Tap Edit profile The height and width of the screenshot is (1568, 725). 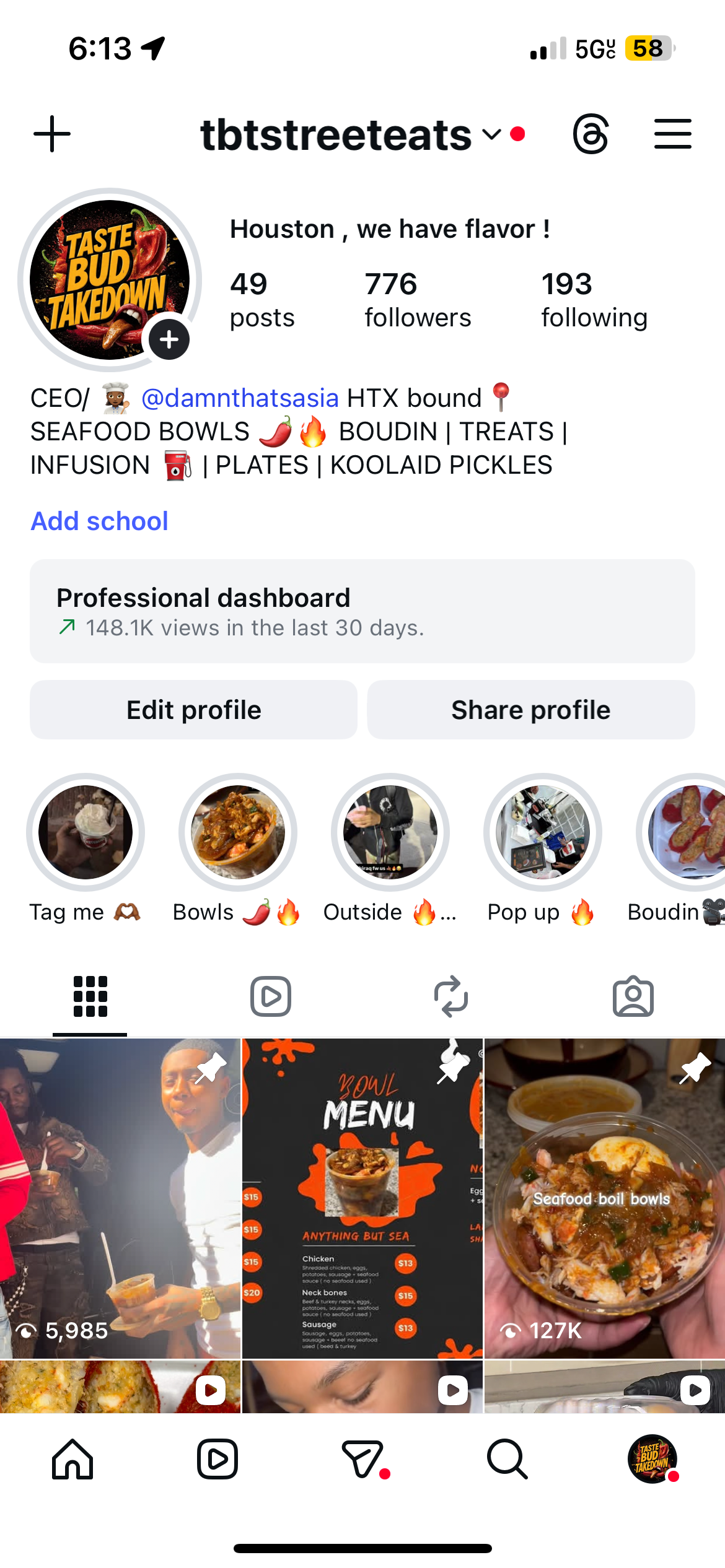[x=193, y=710]
